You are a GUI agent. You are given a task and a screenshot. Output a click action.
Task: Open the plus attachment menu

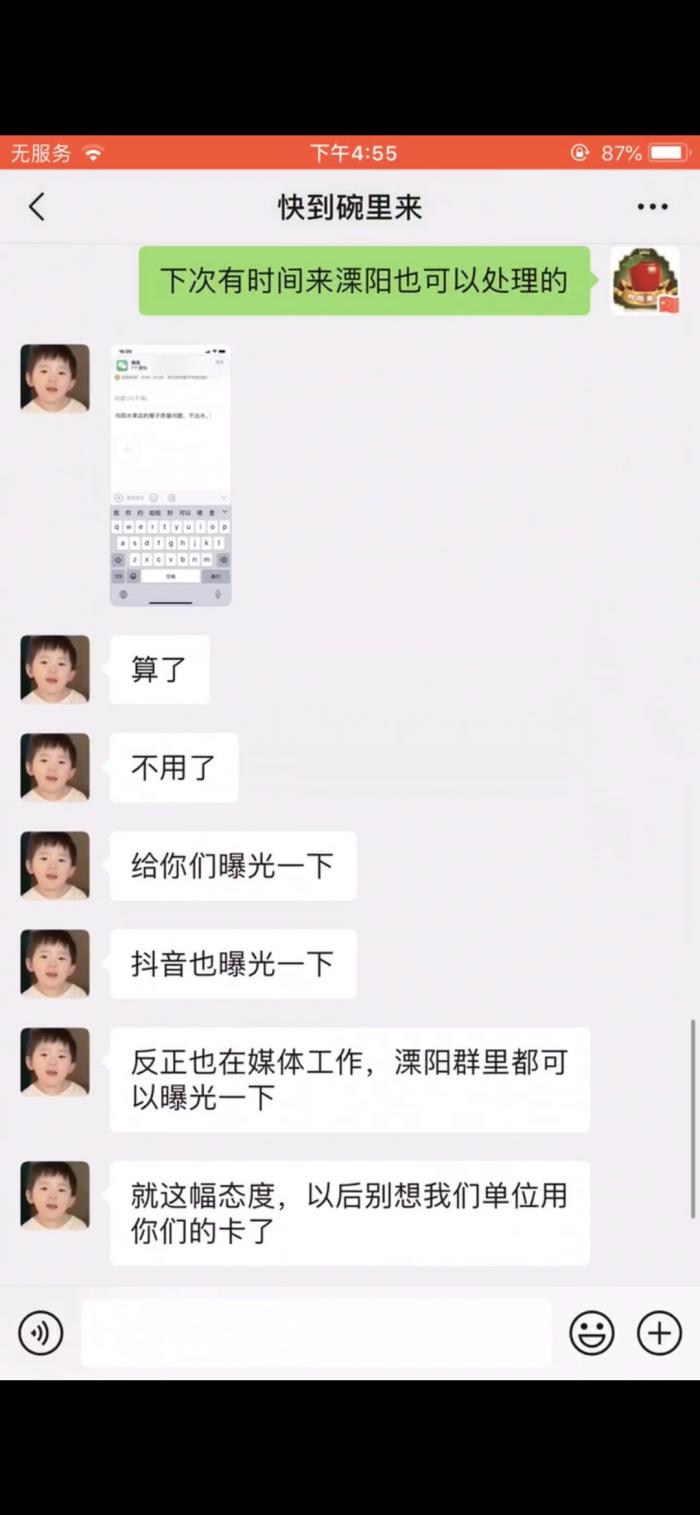659,1333
